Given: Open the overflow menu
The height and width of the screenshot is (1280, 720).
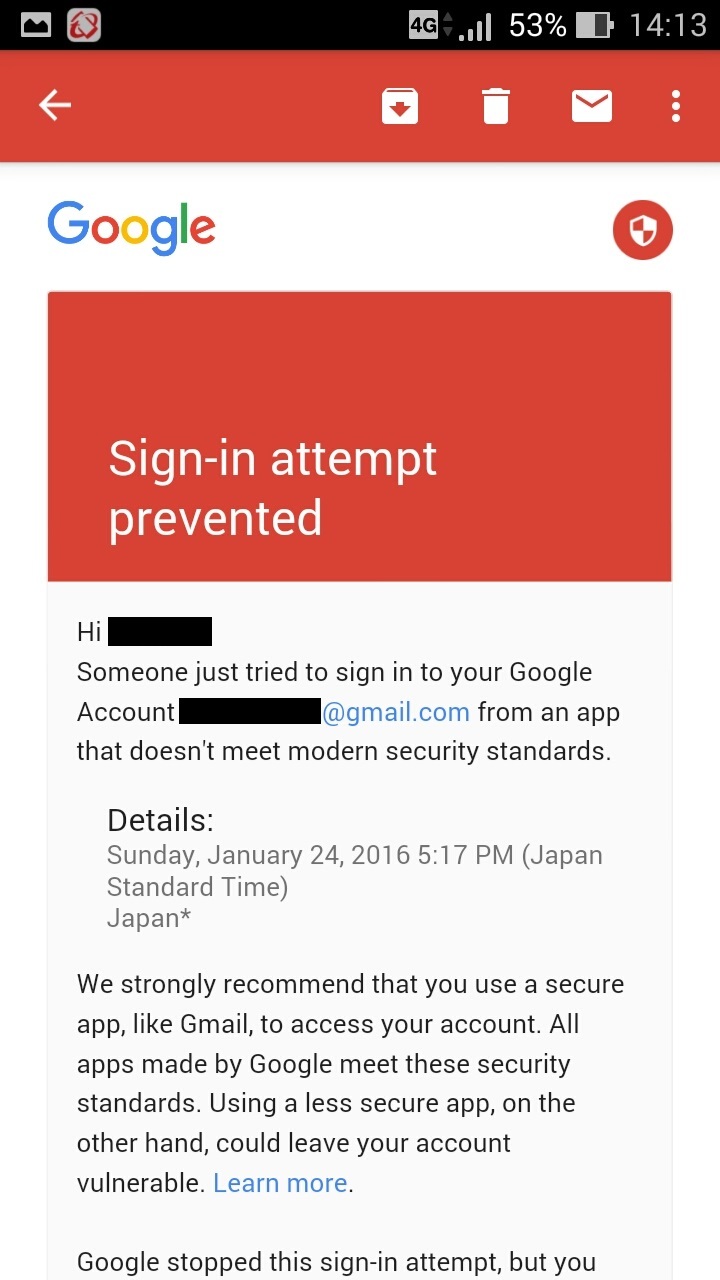Looking at the screenshot, I should [x=676, y=106].
